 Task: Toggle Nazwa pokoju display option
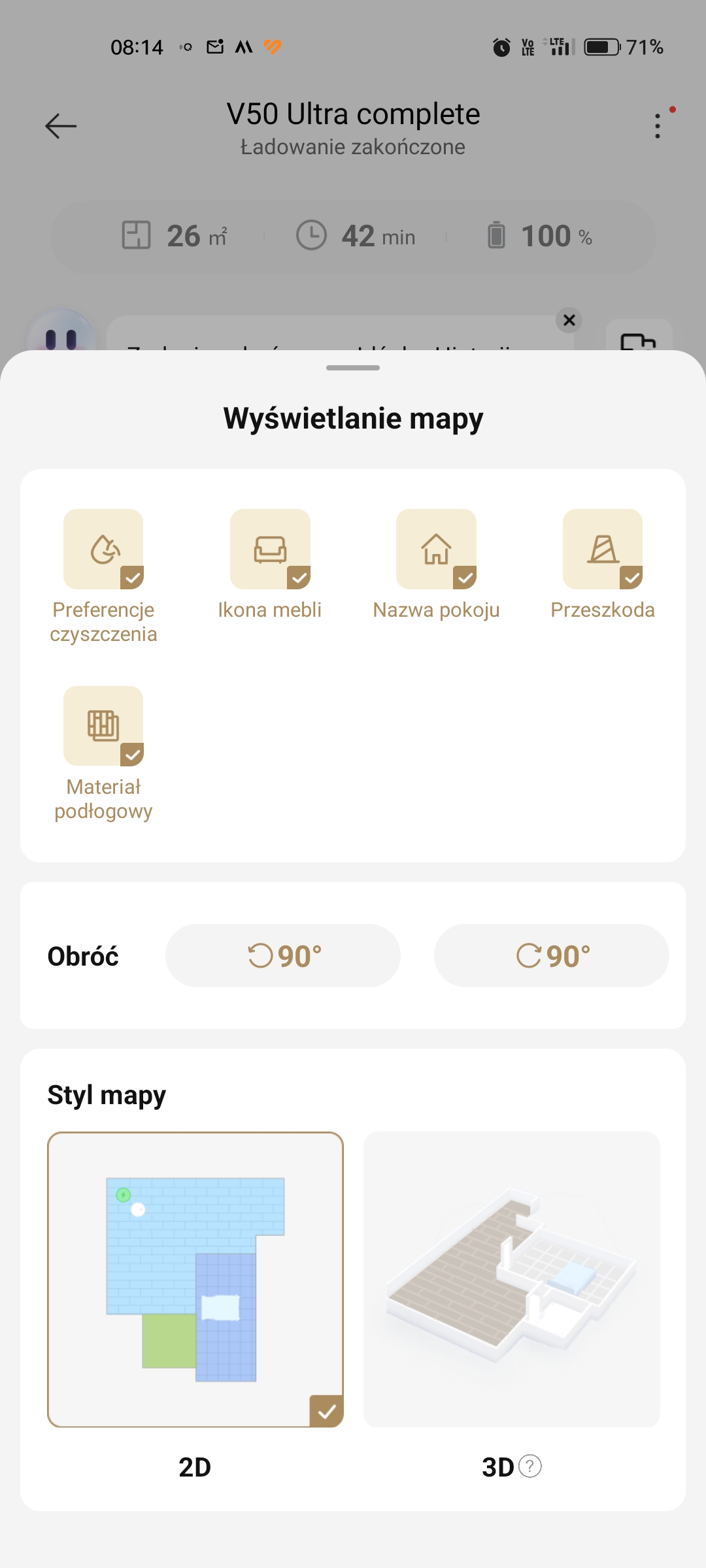[436, 549]
